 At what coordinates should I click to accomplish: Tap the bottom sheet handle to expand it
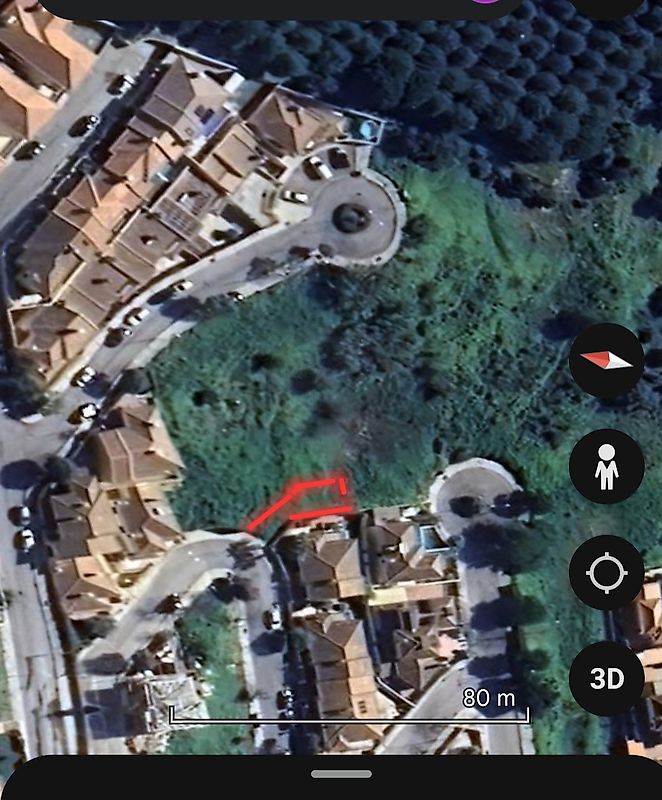point(341,774)
